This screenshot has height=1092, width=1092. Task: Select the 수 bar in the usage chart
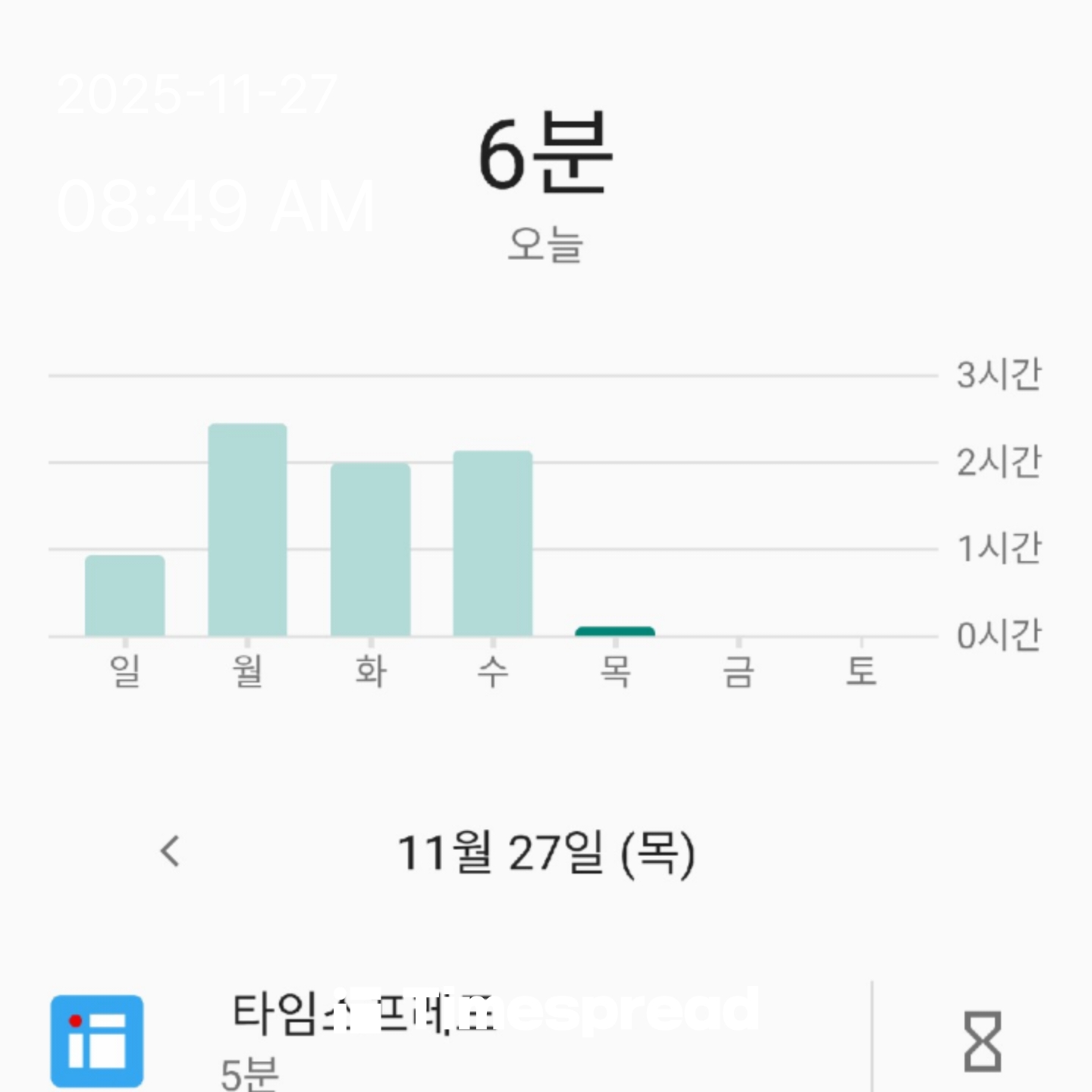click(493, 544)
